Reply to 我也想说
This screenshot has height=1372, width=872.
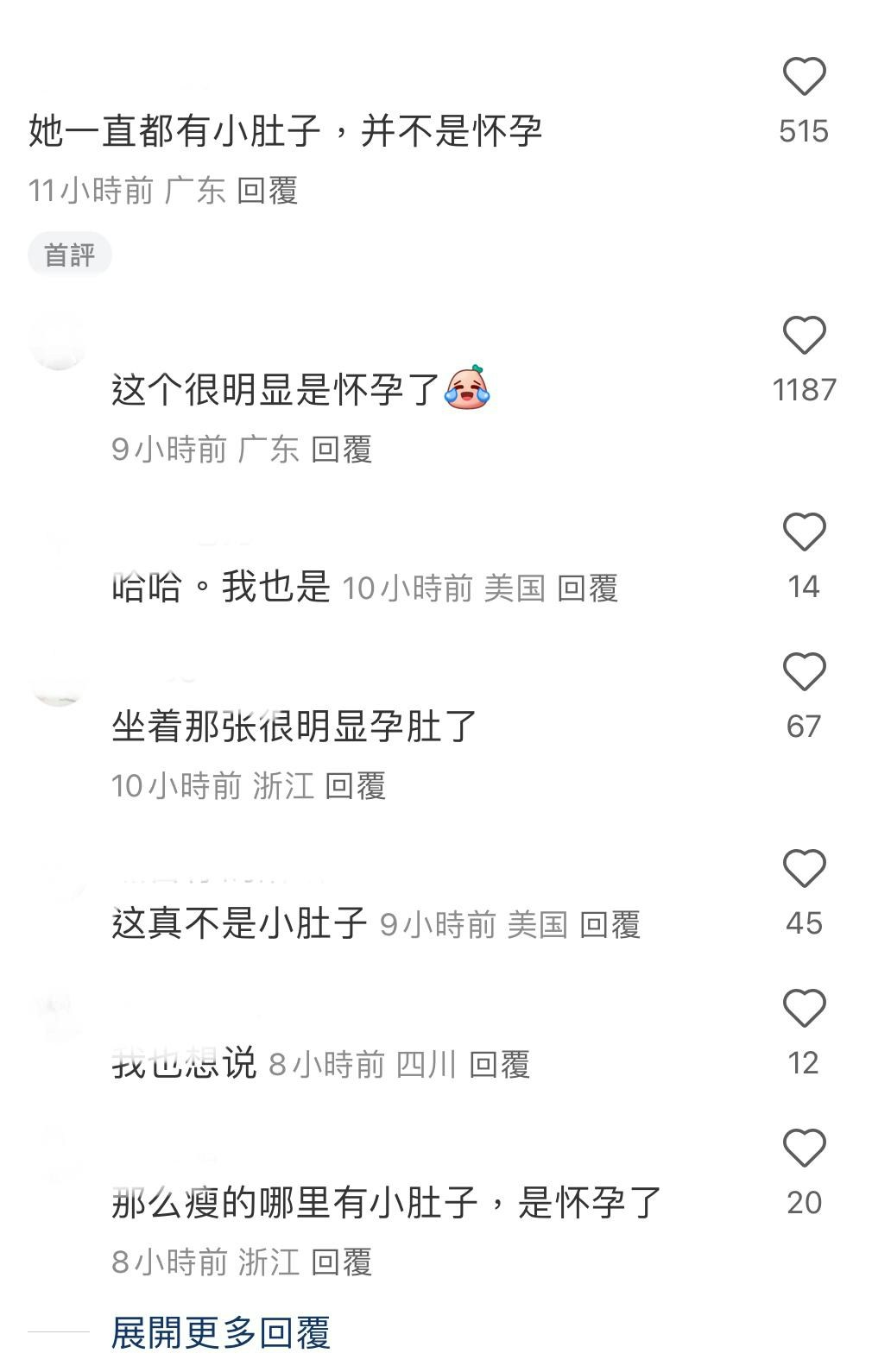[499, 1066]
